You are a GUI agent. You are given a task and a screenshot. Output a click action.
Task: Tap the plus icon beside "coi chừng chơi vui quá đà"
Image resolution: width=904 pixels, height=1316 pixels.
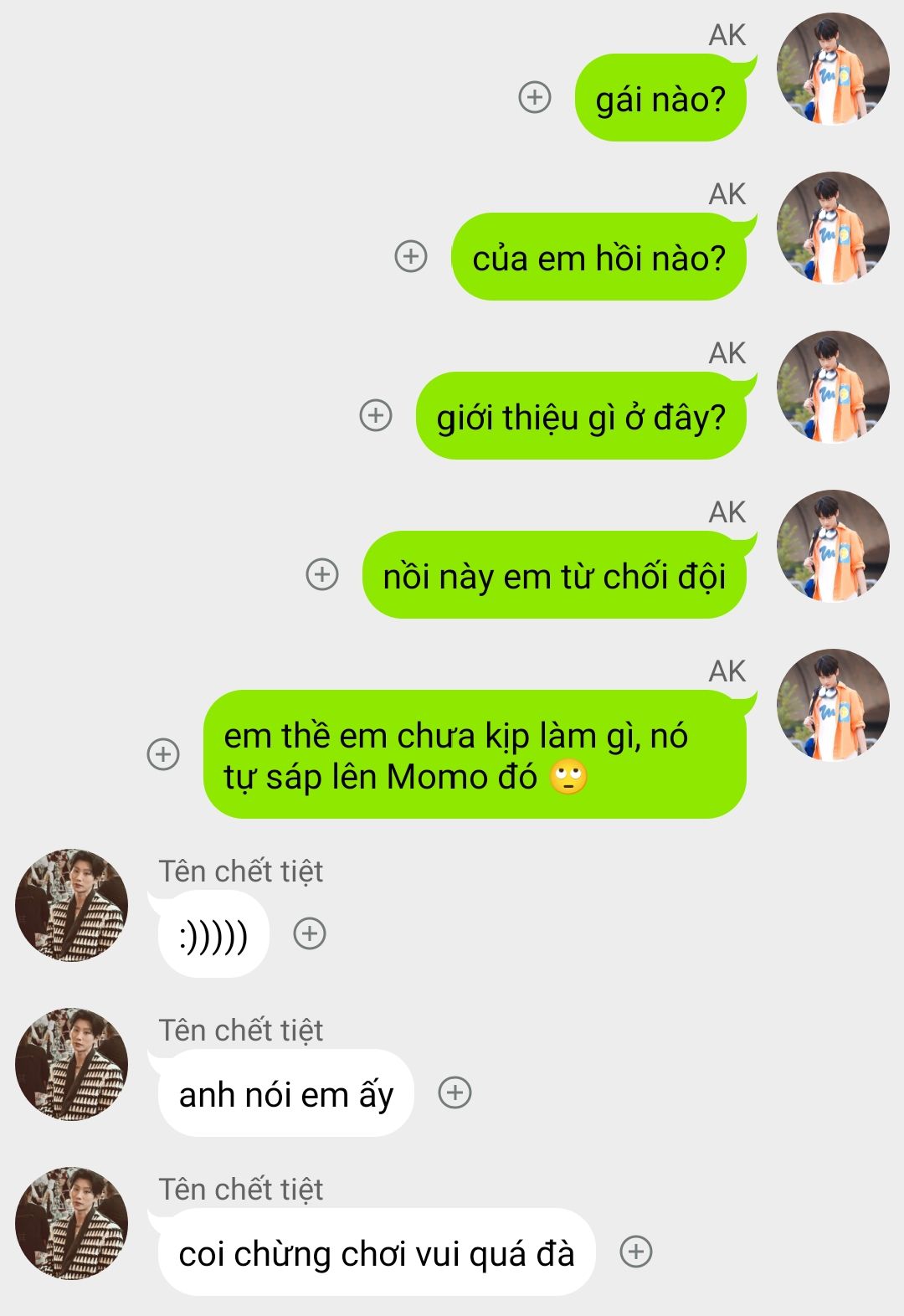[x=636, y=1252]
